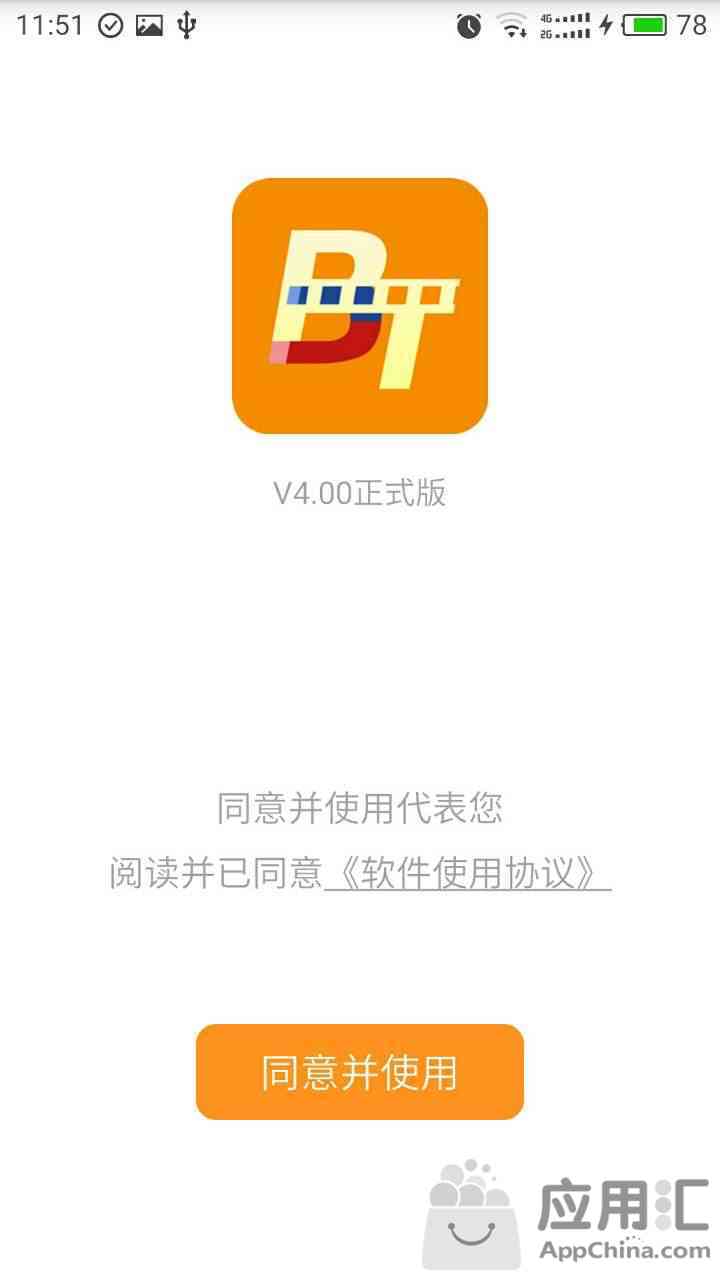720x1280 pixels.
Task: Tap the 同意并使用 button
Action: (x=360, y=1072)
